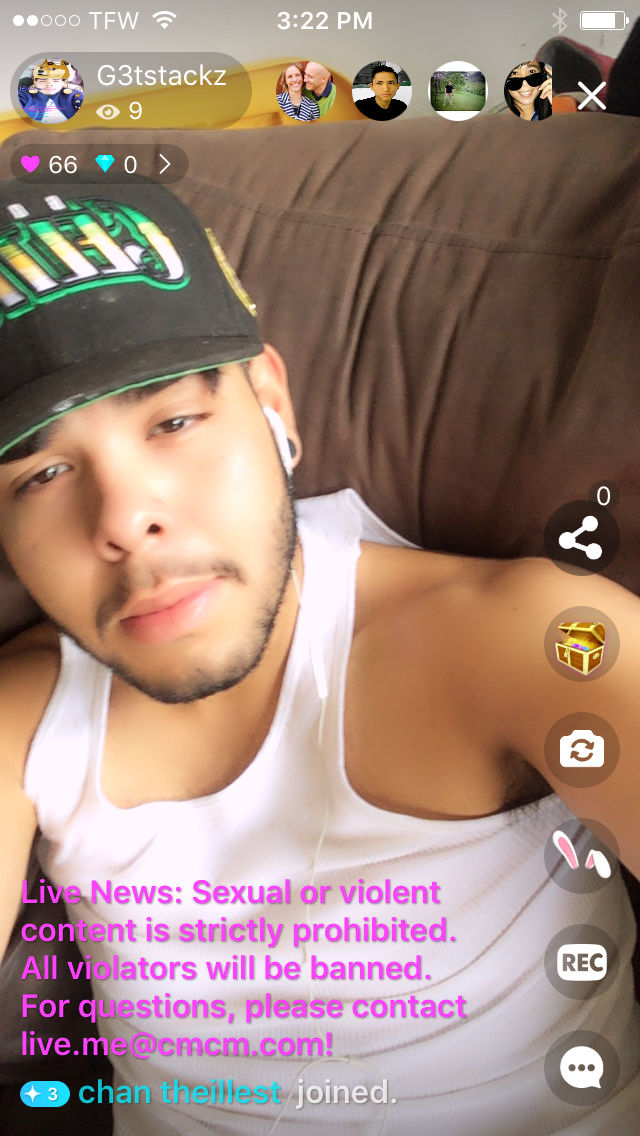Open broadcaster G3tstackz's profile

point(52,92)
